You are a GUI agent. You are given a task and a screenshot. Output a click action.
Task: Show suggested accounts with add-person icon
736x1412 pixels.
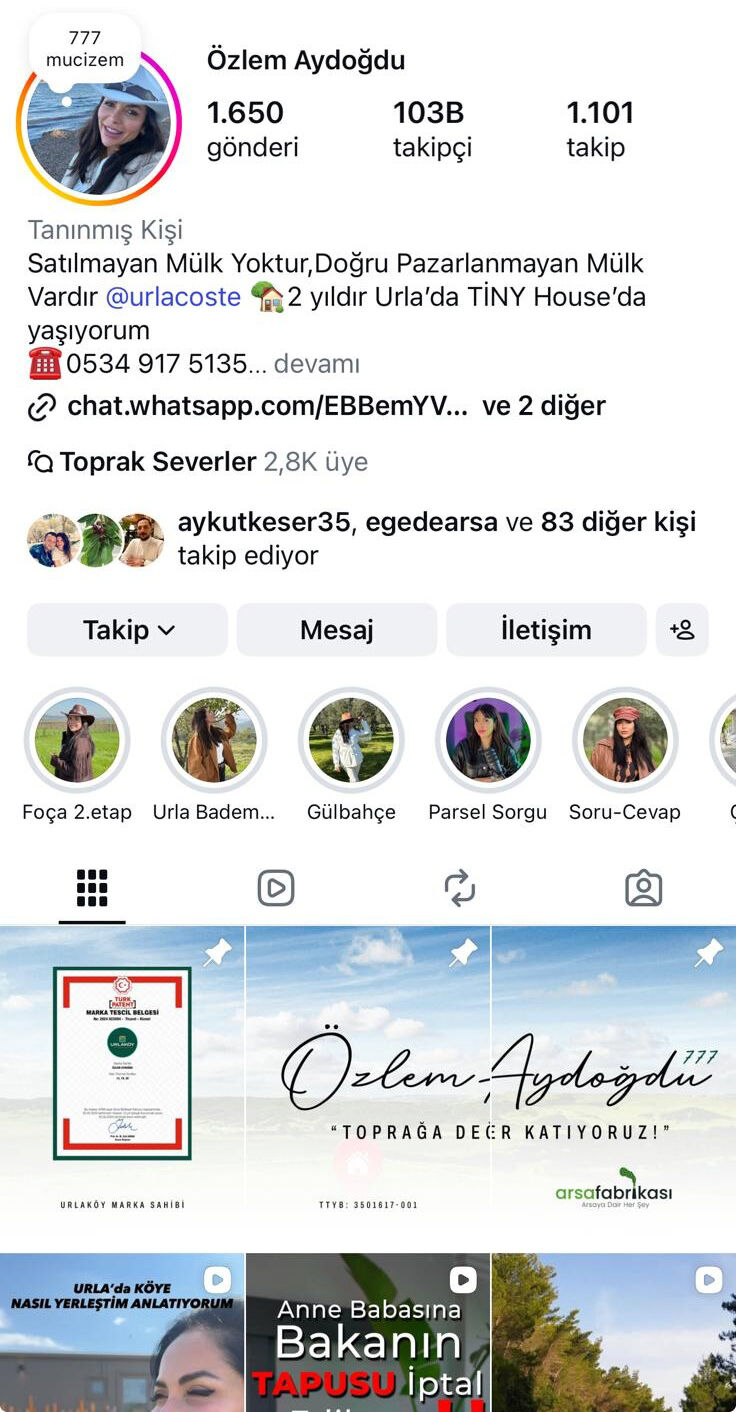tap(682, 630)
